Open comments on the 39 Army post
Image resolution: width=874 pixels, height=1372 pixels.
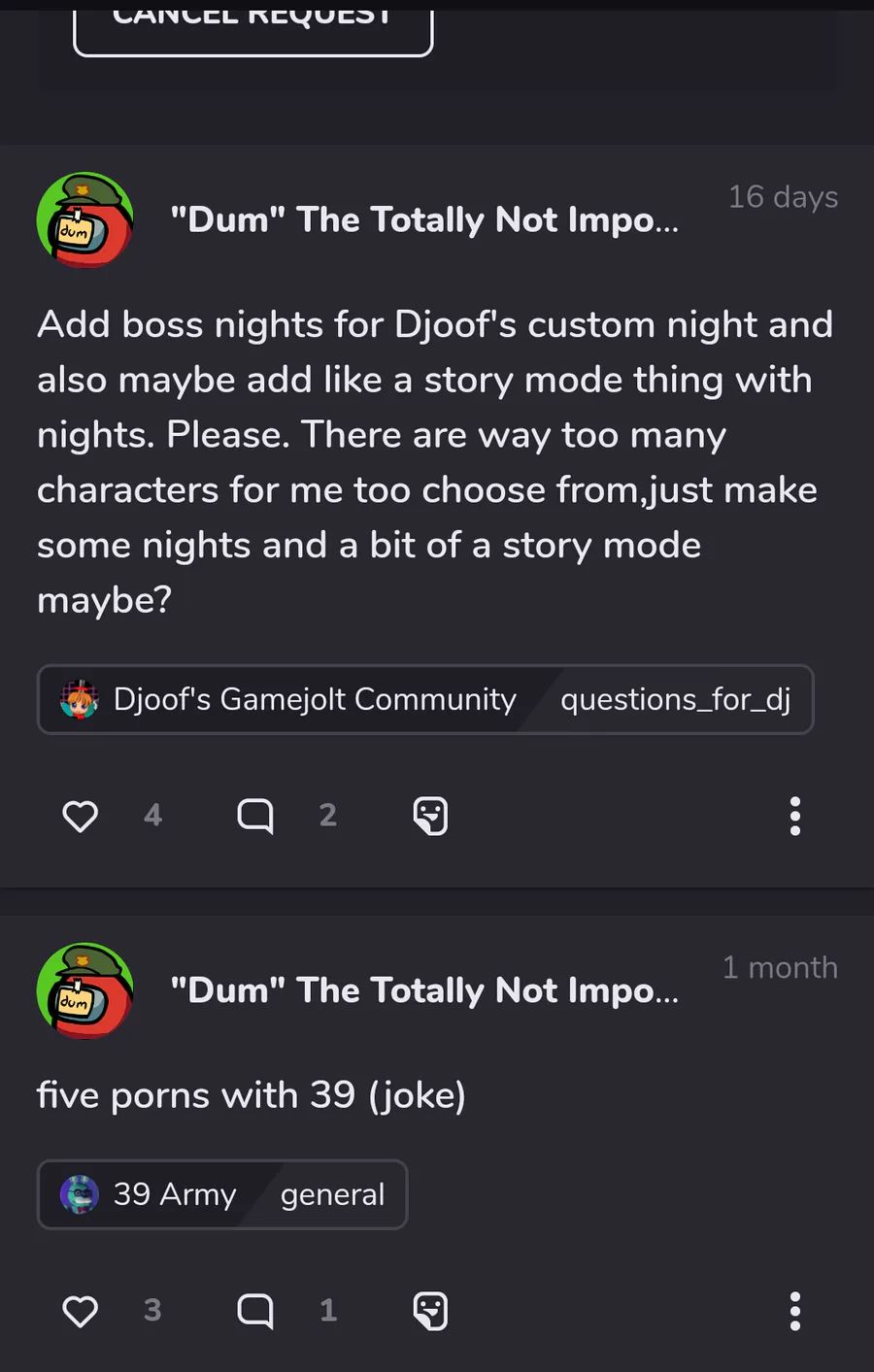pyautogui.click(x=255, y=1311)
